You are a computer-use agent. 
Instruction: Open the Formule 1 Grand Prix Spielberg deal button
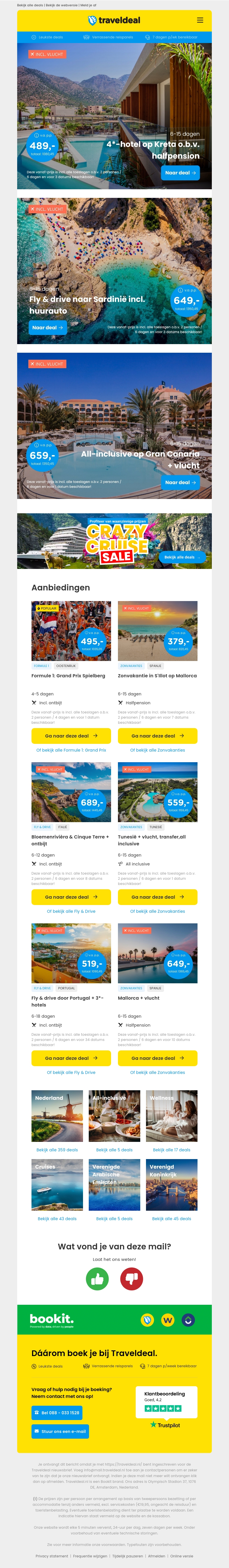coord(71,735)
